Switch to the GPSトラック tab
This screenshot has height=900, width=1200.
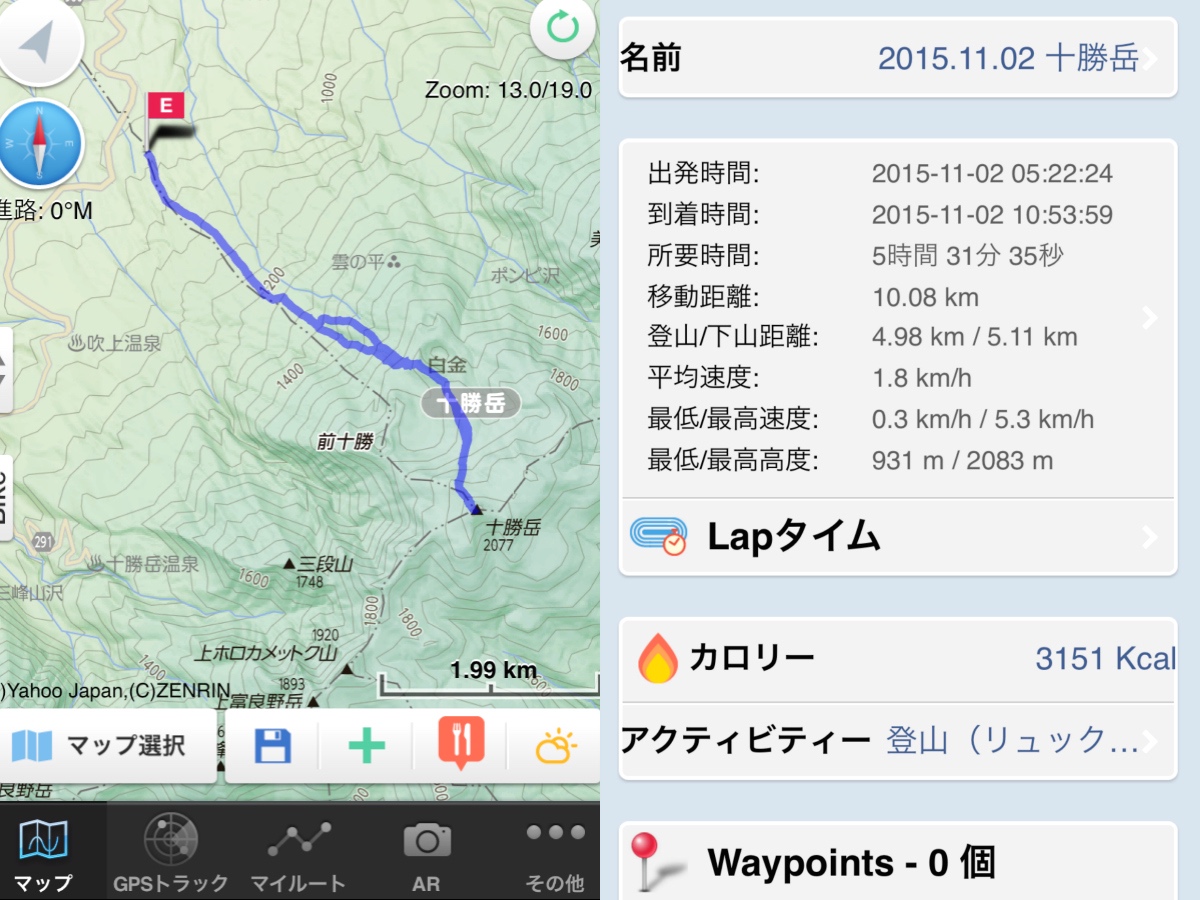click(x=170, y=852)
